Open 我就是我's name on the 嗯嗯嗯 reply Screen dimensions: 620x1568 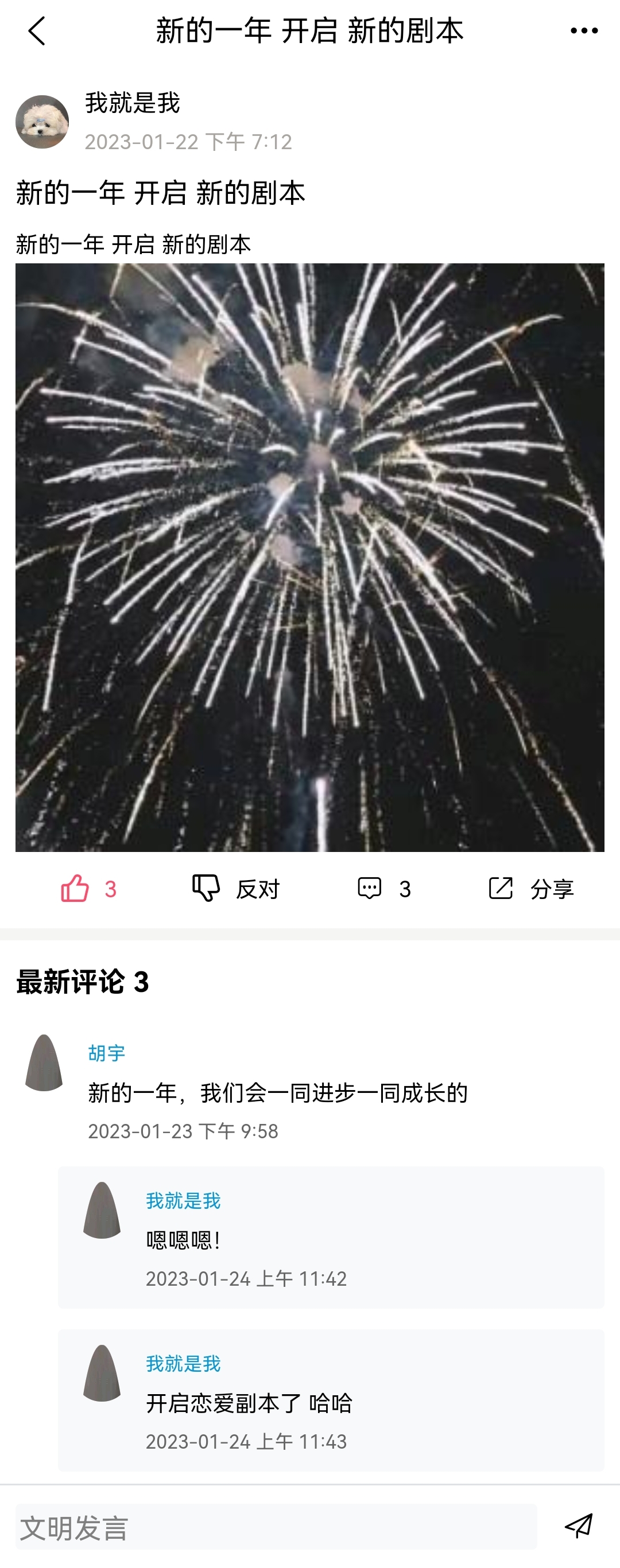coord(183,1200)
